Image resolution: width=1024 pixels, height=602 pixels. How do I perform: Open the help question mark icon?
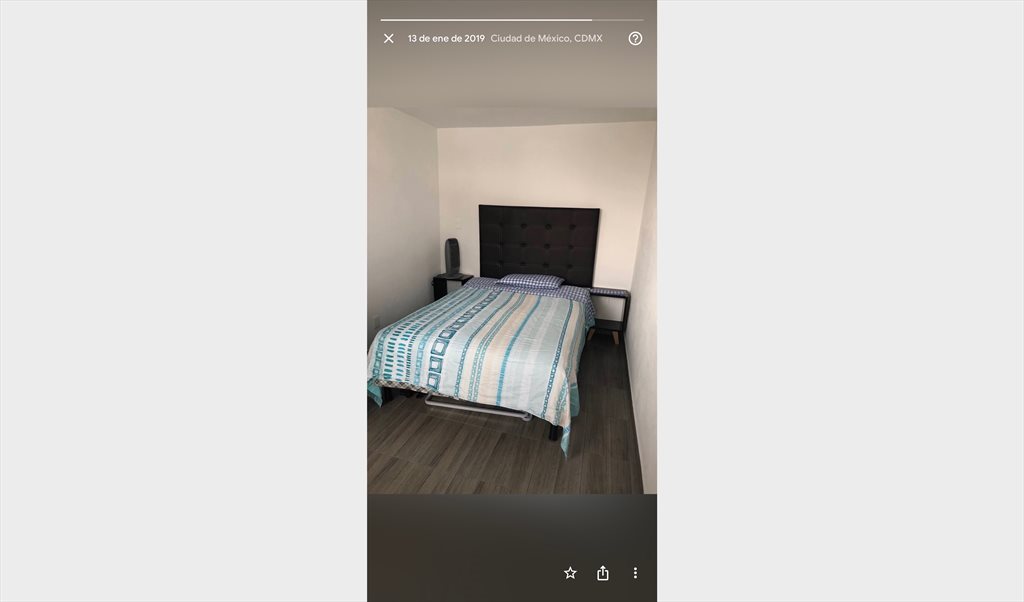[635, 39]
